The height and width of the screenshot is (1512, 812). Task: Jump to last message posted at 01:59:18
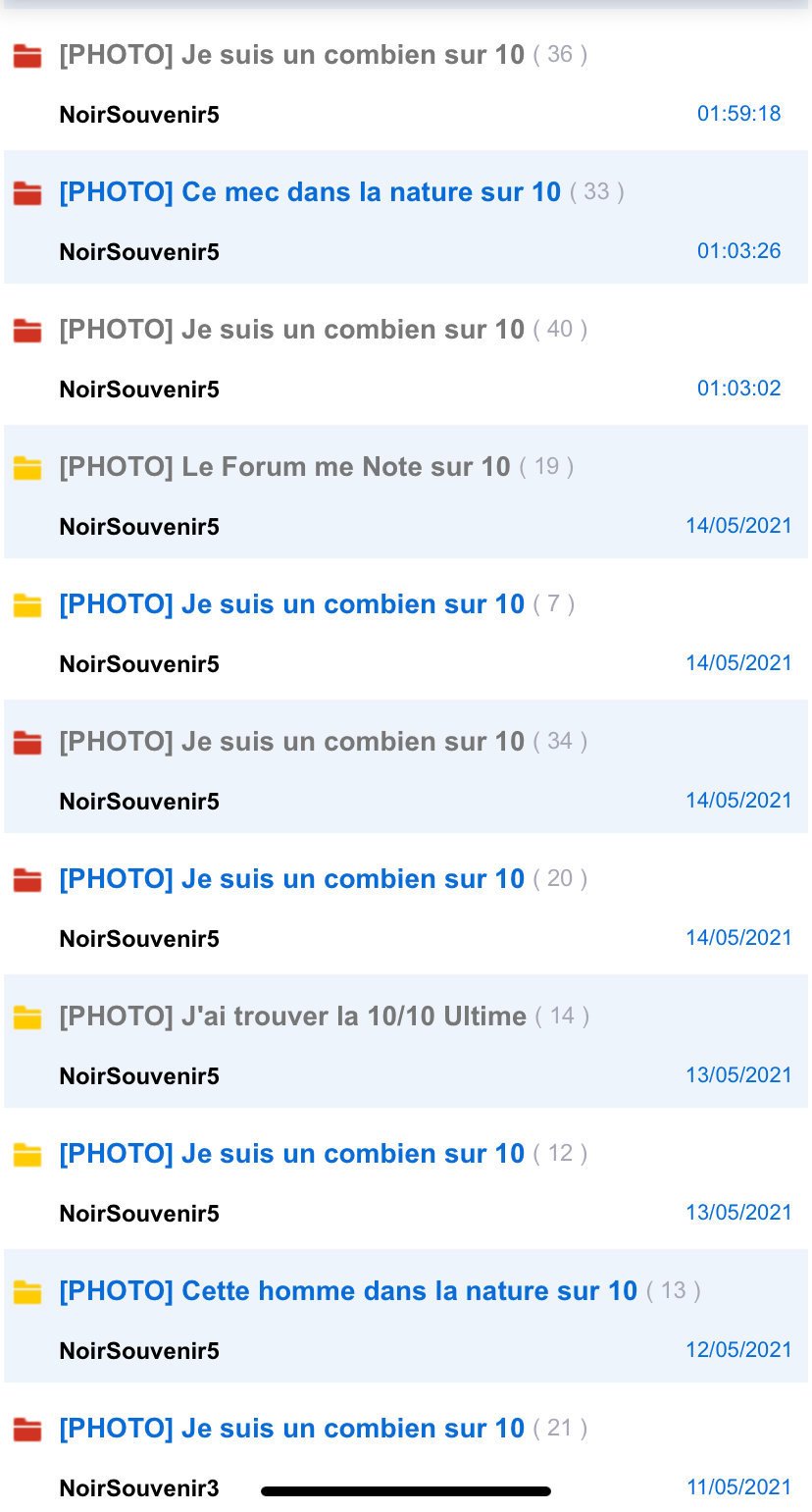[x=738, y=114]
